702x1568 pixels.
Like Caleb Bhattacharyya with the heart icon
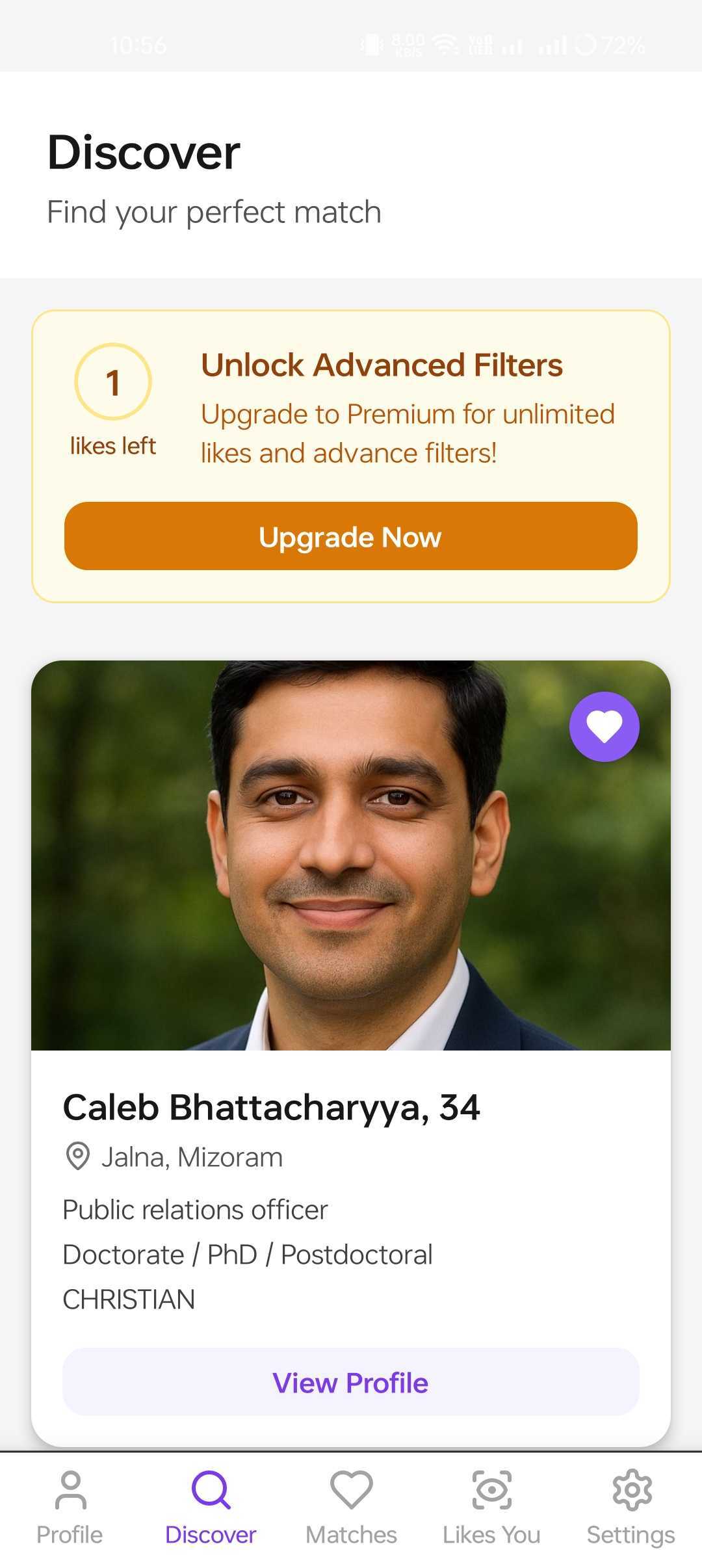pyautogui.click(x=604, y=726)
